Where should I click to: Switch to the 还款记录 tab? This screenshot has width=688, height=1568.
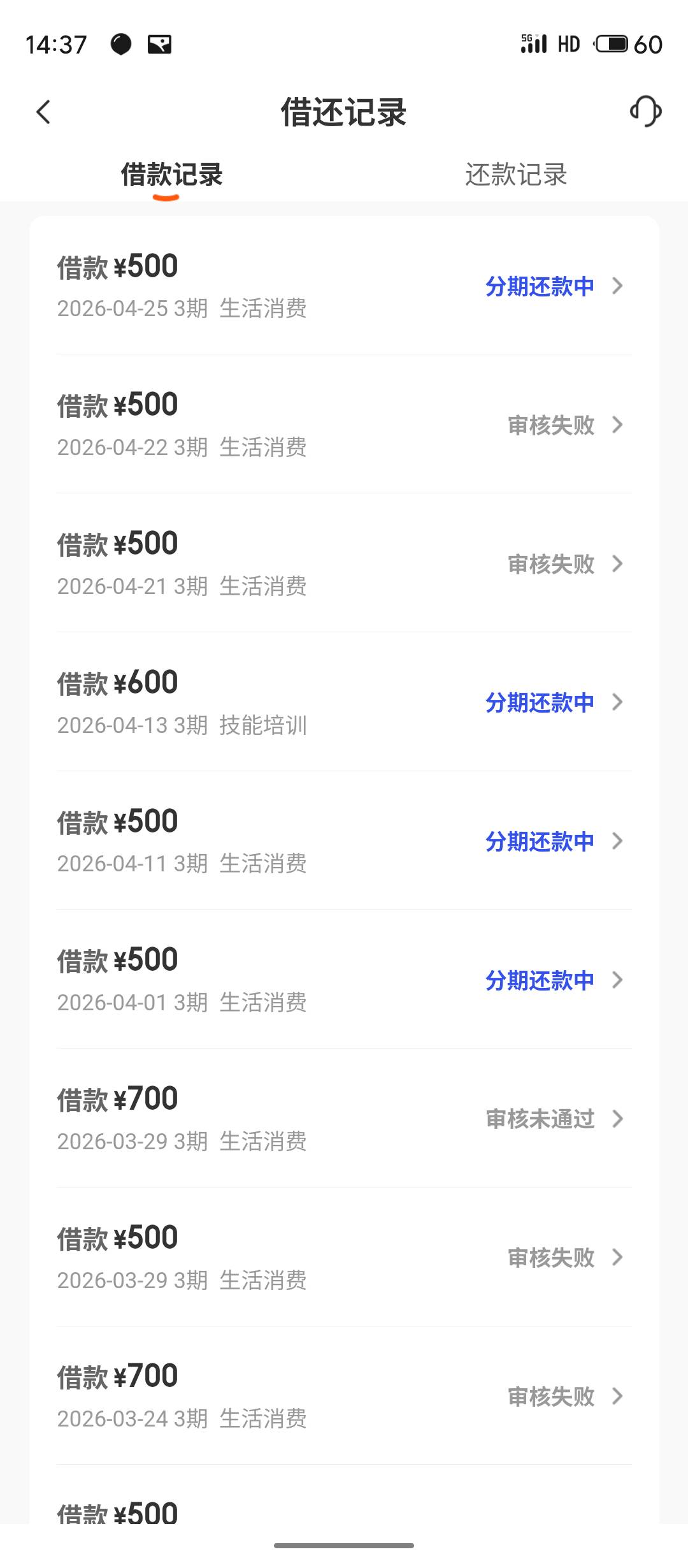(516, 175)
